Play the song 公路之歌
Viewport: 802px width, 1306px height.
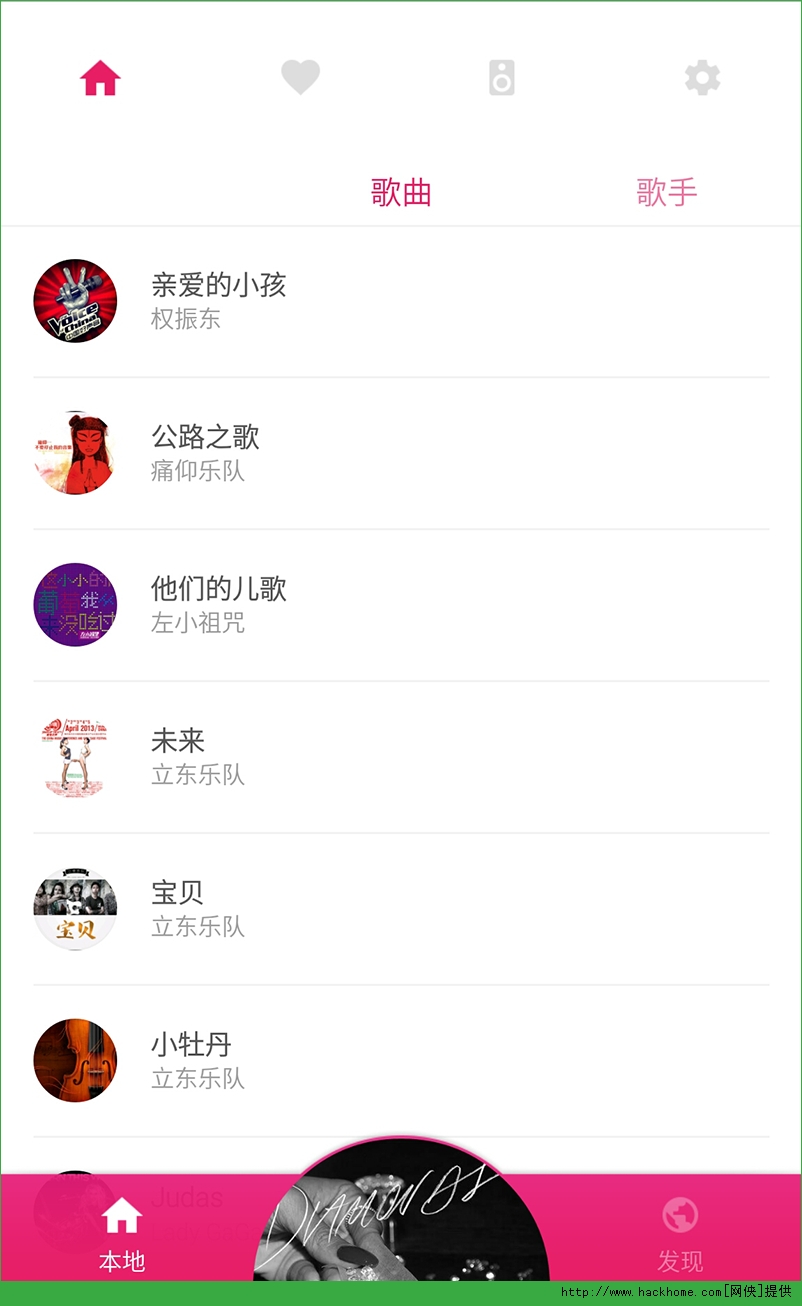tap(400, 453)
